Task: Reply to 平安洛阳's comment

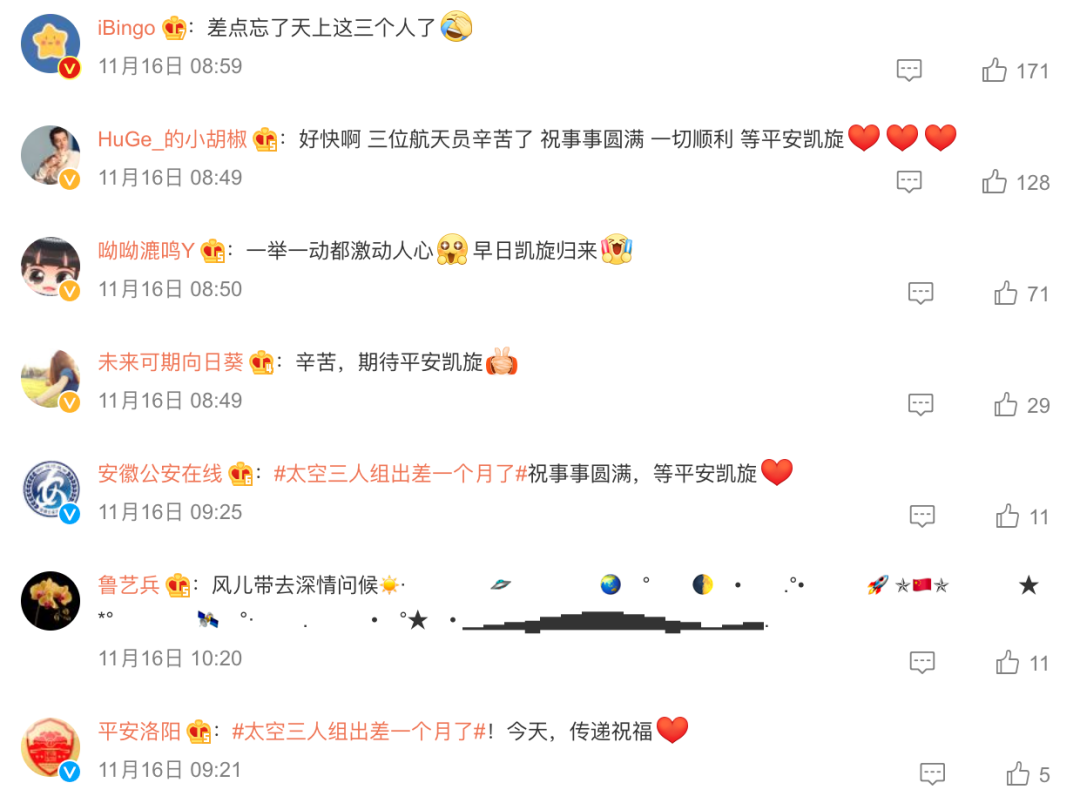Action: (932, 774)
